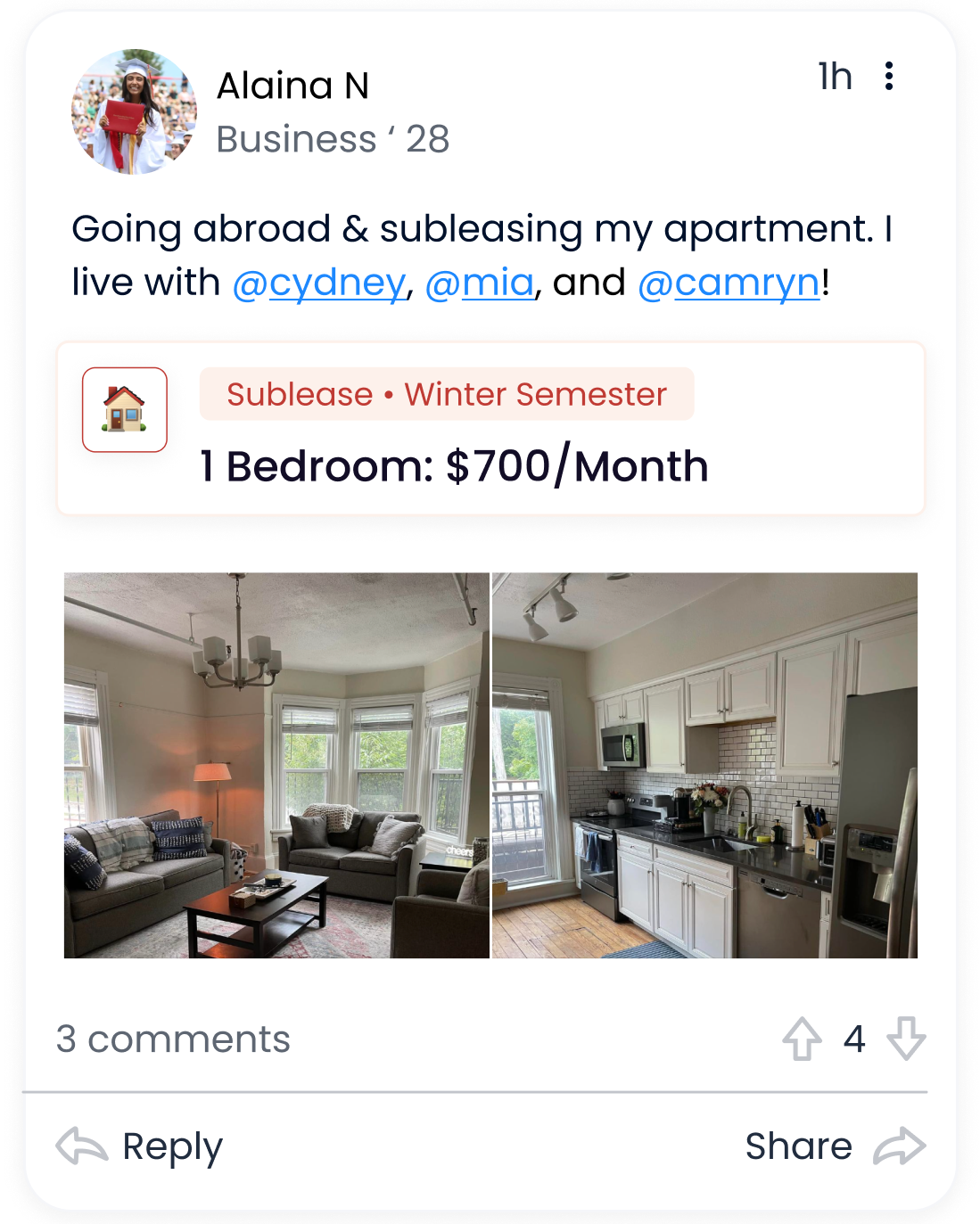The image size is (980, 1224).
Task: Downvote Alaina's sublease post
Action: point(906,1039)
